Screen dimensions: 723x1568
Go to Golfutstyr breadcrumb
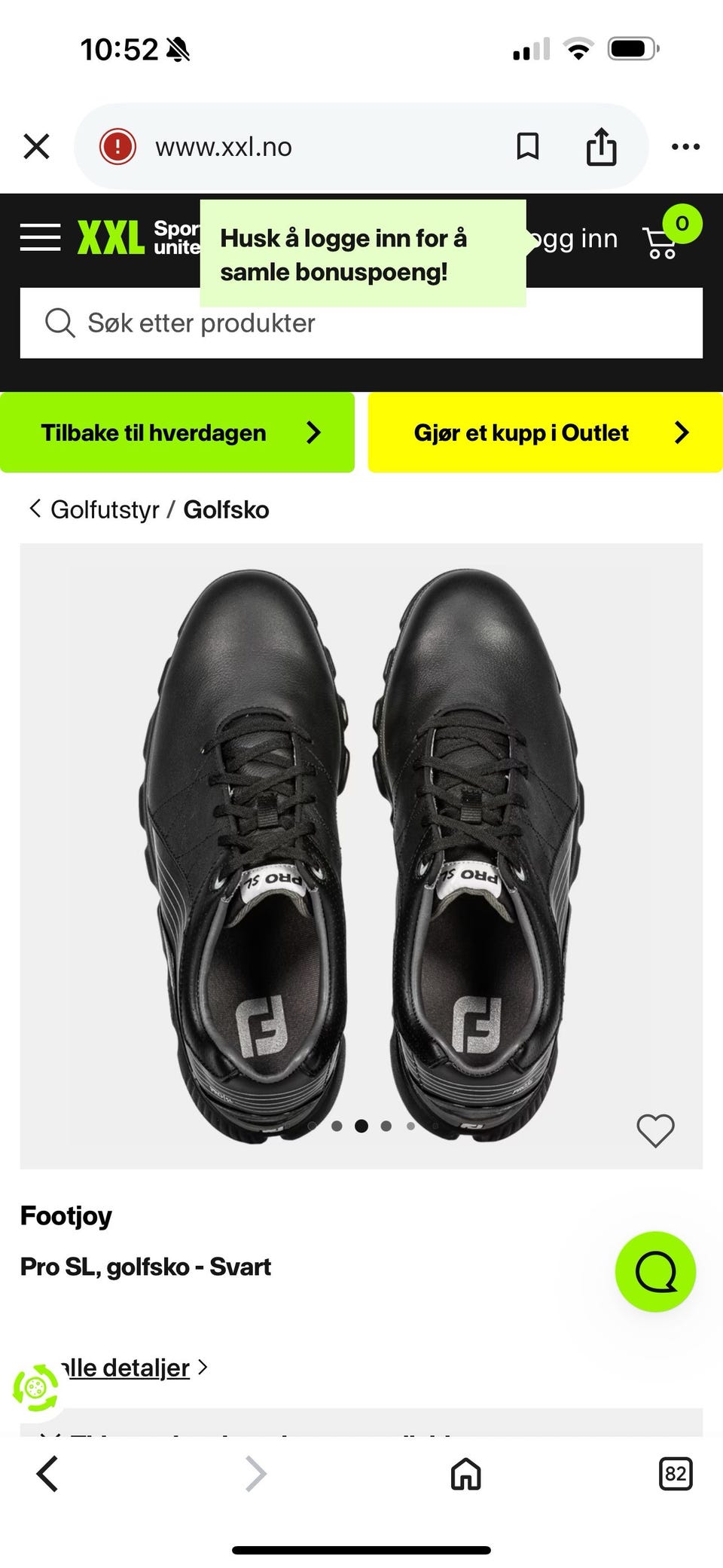tap(104, 509)
